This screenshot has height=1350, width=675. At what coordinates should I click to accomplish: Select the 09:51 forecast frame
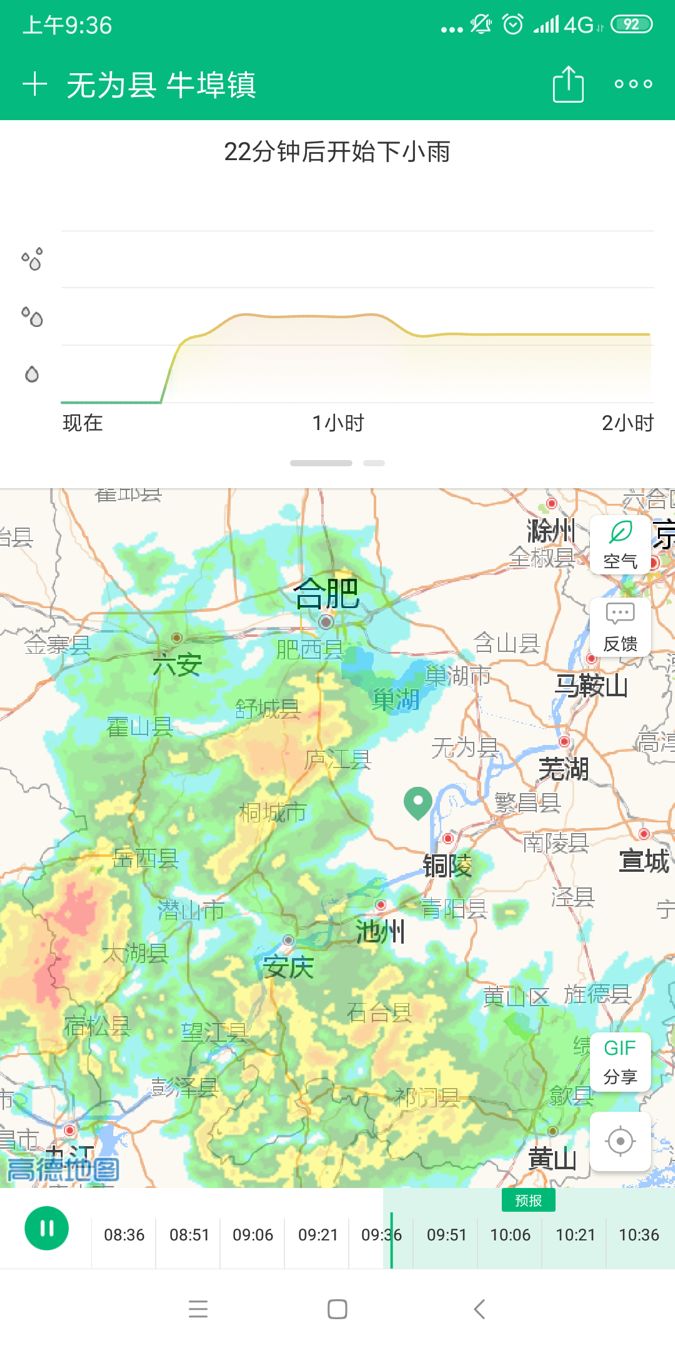pyautogui.click(x=447, y=1235)
